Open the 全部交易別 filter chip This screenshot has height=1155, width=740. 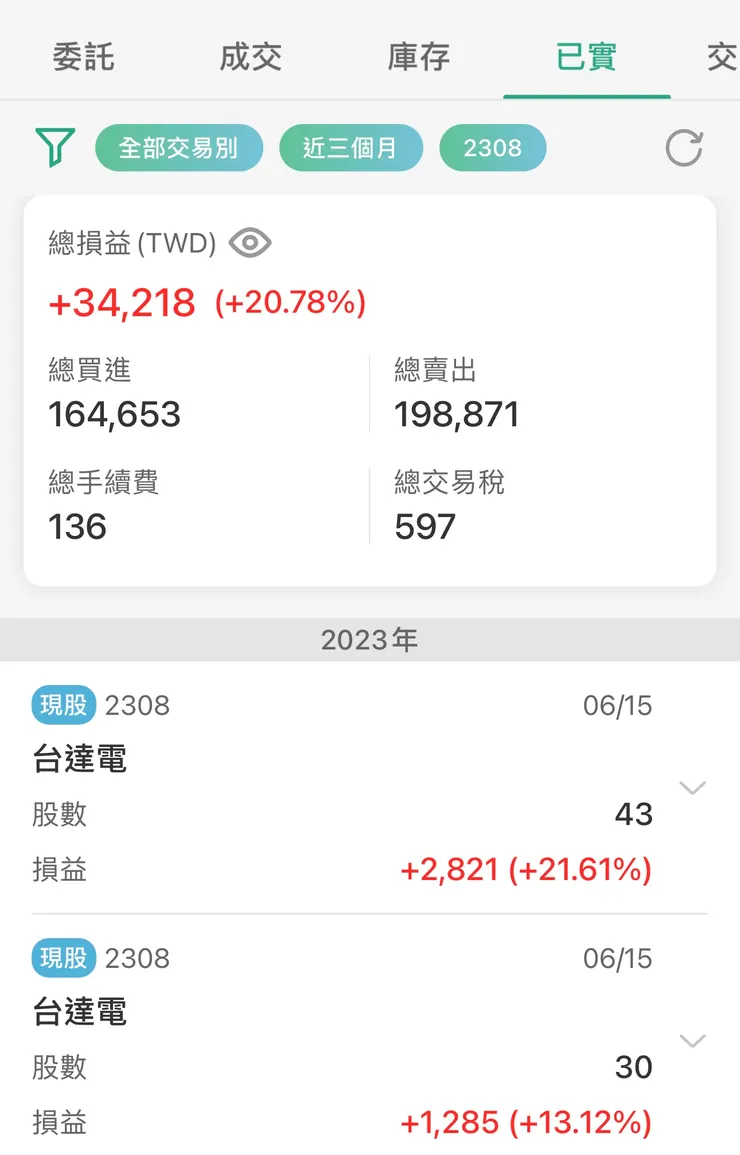[178, 146]
